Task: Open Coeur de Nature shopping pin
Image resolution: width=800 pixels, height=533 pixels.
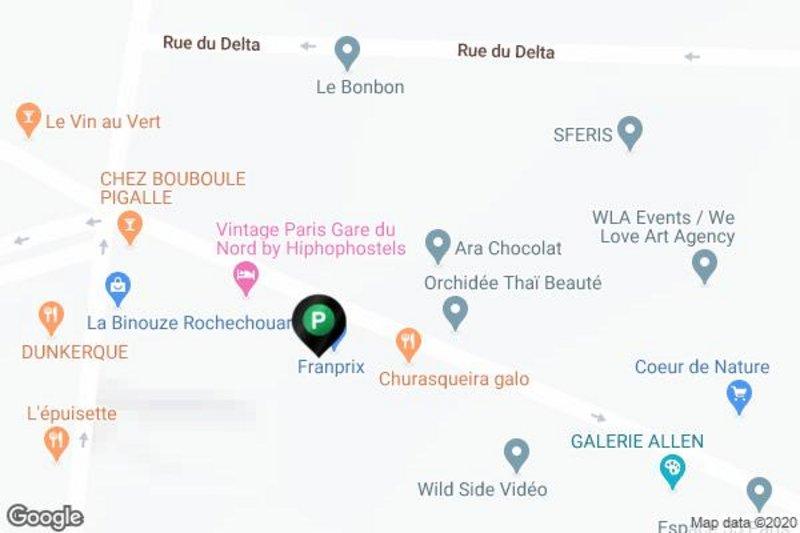Action: [x=738, y=396]
